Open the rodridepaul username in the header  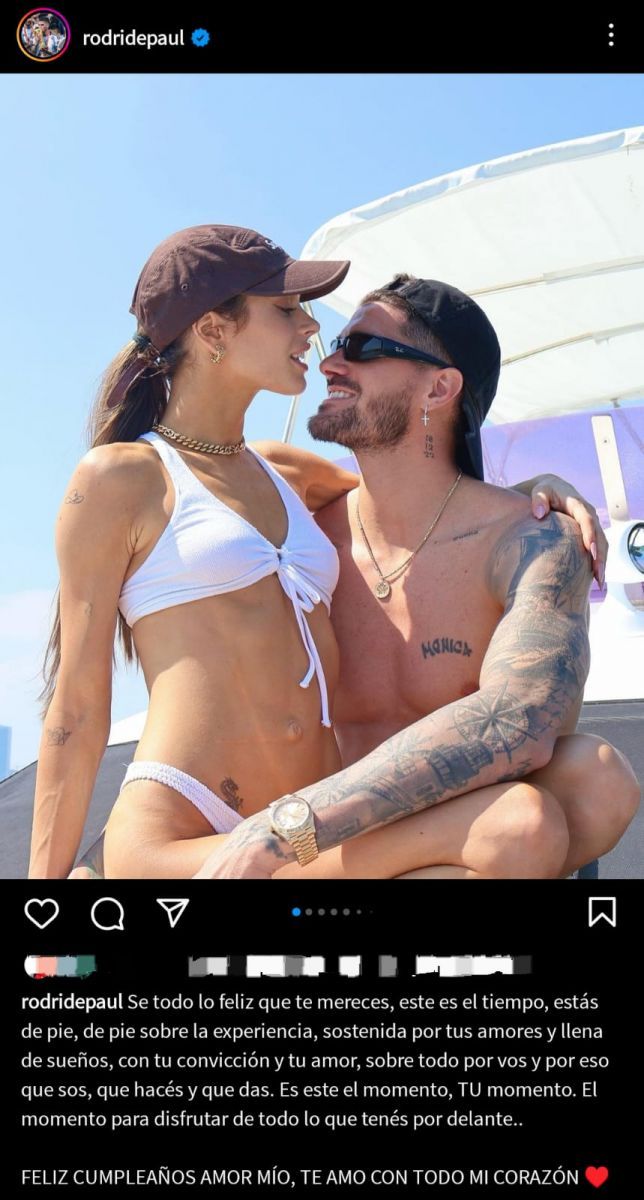133,38
